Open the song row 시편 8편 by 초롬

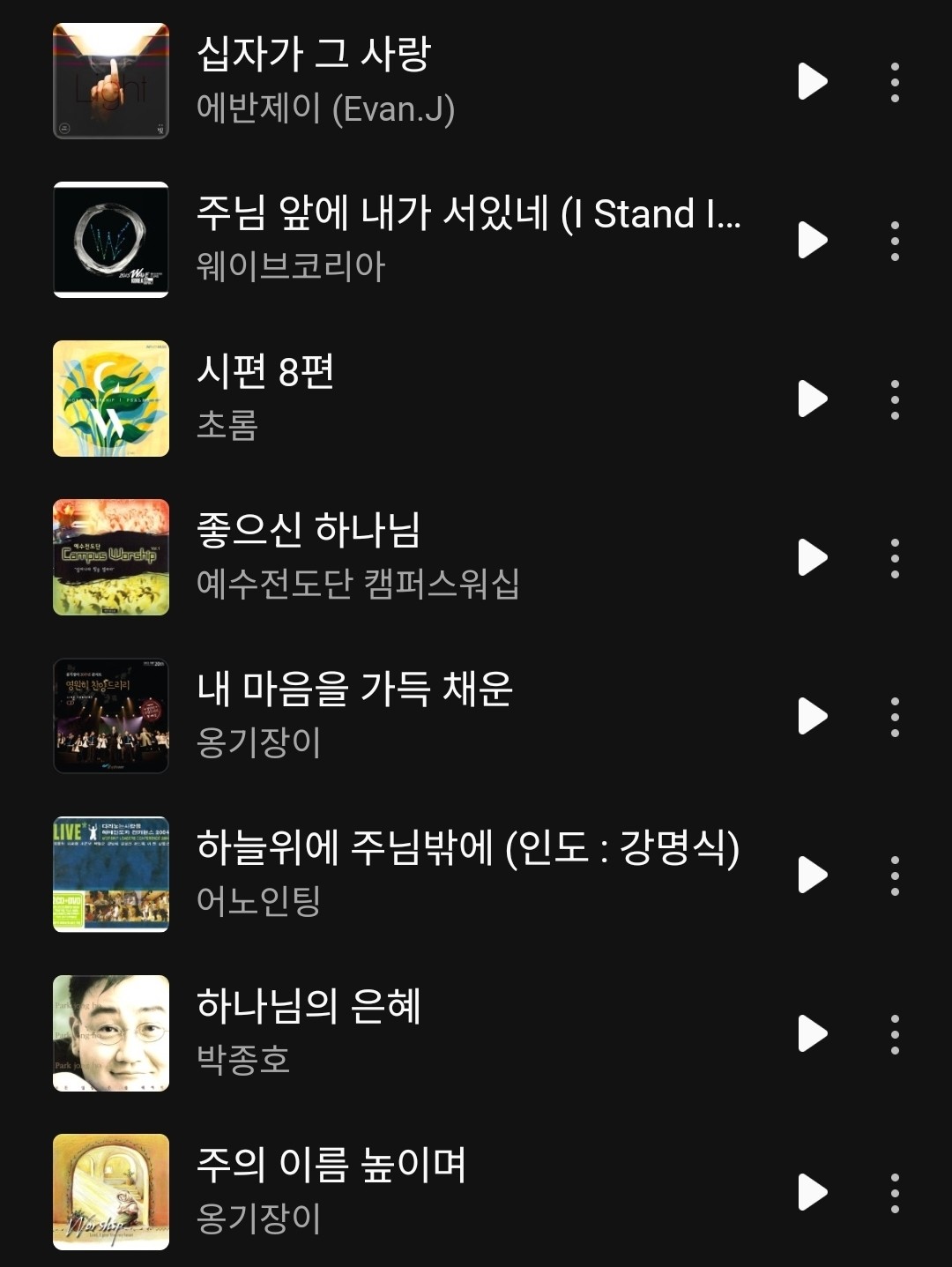pos(441,399)
